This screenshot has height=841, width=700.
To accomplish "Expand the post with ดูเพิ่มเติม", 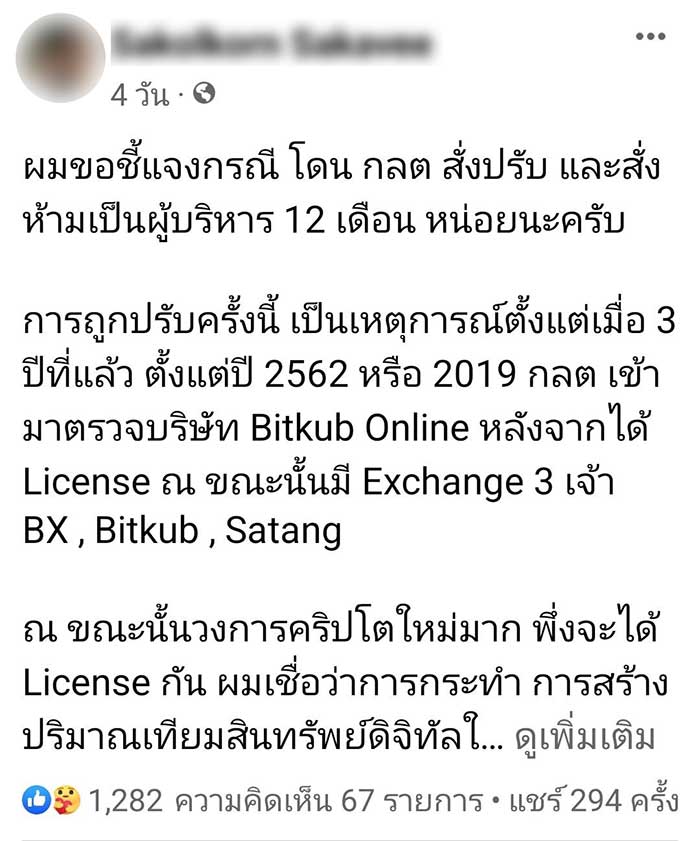I will click(599, 739).
